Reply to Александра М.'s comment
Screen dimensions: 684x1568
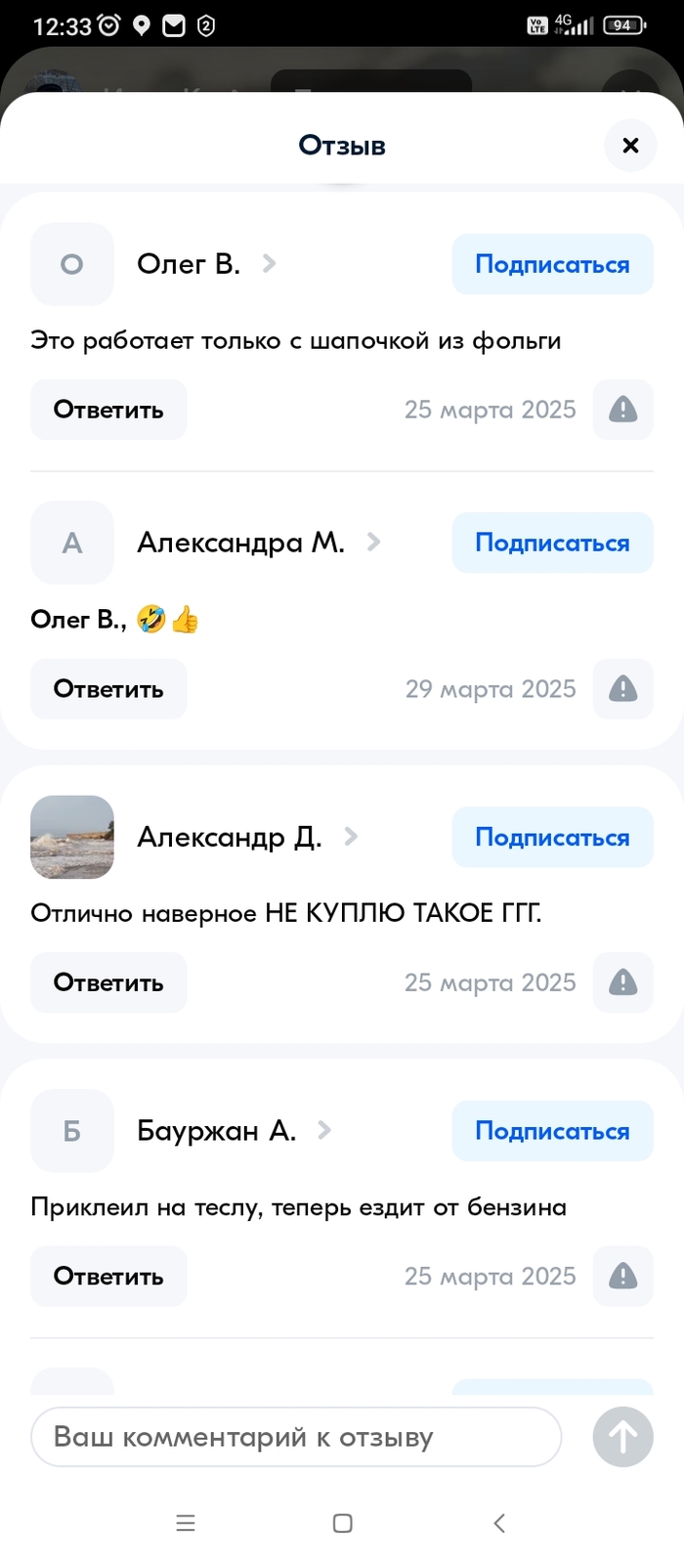click(x=108, y=689)
